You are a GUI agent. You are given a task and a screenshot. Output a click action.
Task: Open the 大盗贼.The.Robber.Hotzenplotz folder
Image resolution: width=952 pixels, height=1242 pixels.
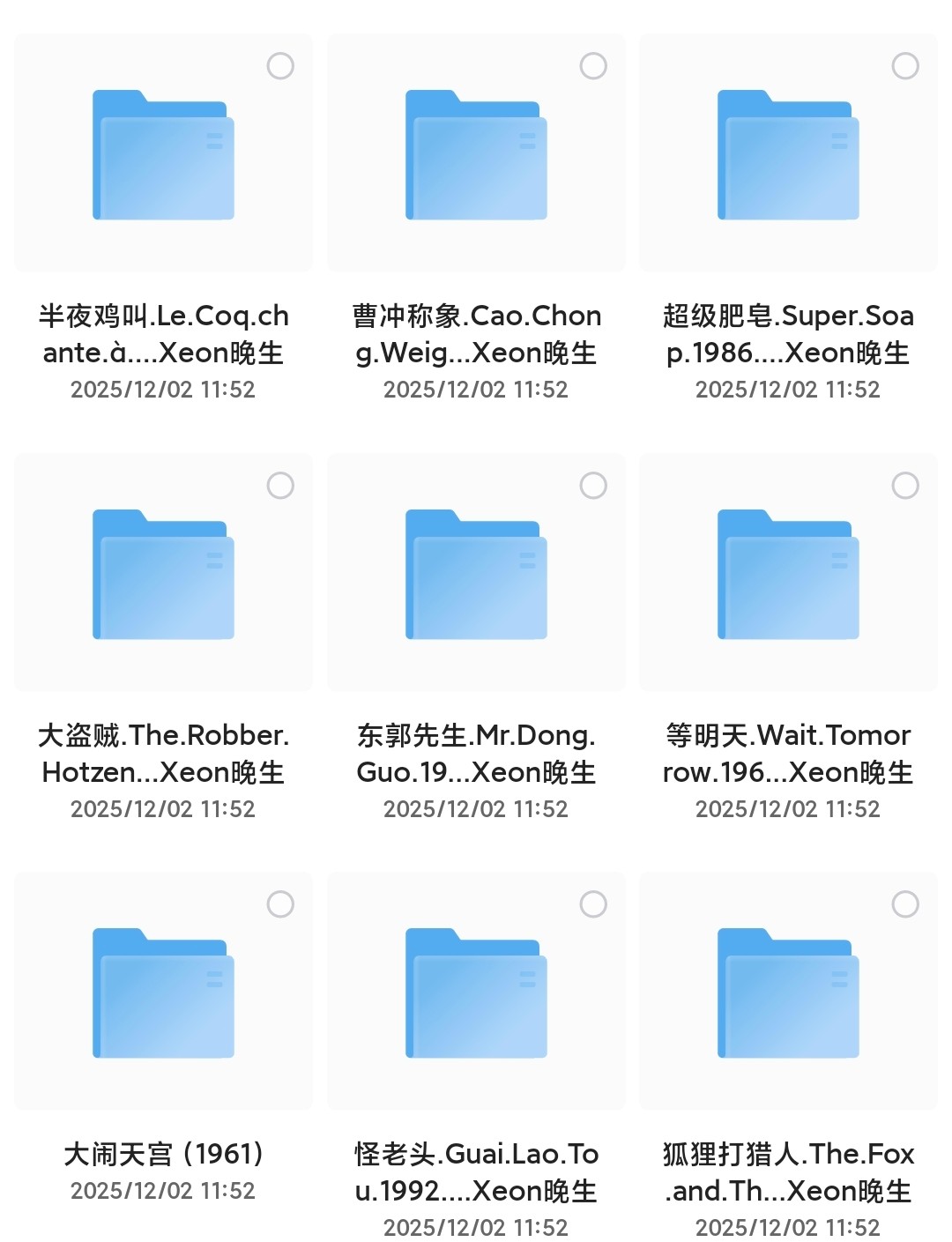click(163, 574)
